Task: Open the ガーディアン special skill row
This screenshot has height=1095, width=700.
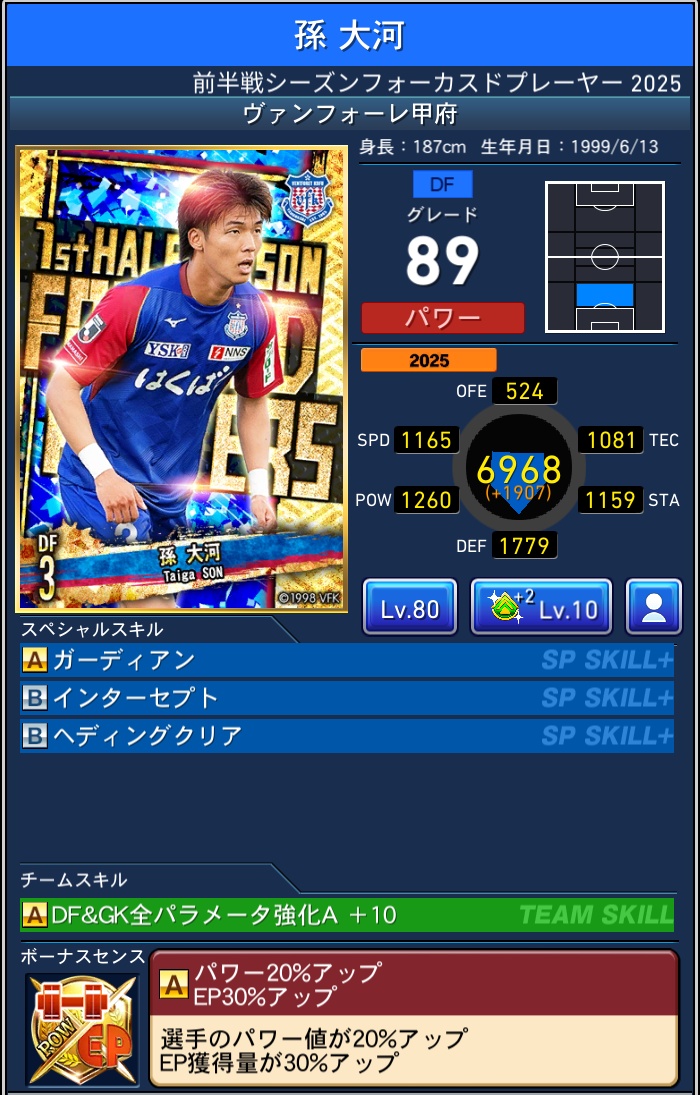Action: click(346, 660)
